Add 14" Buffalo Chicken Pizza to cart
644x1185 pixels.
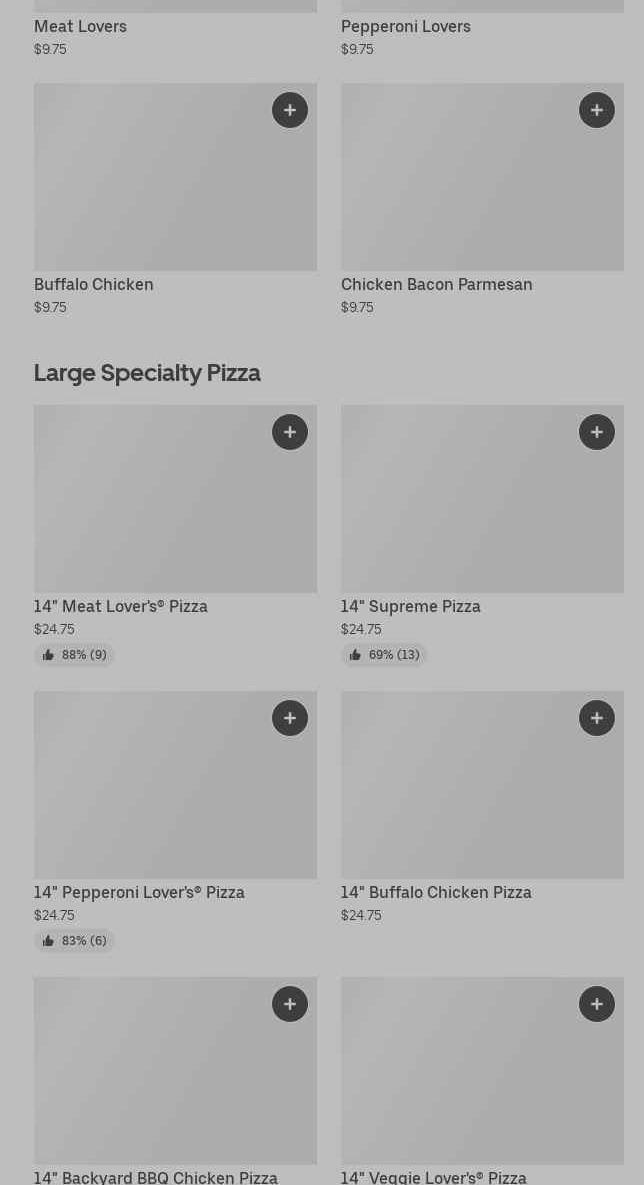point(597,718)
